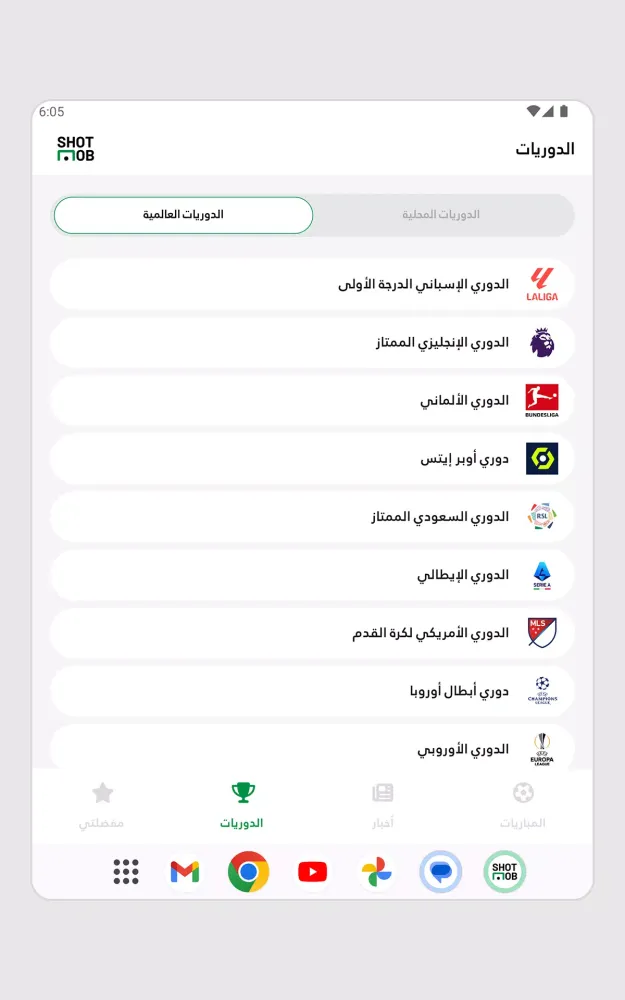Screen dimensions: 625x1000
Task: Open الدوري الإنجليزي الممتاز league
Action: click(x=312, y=343)
